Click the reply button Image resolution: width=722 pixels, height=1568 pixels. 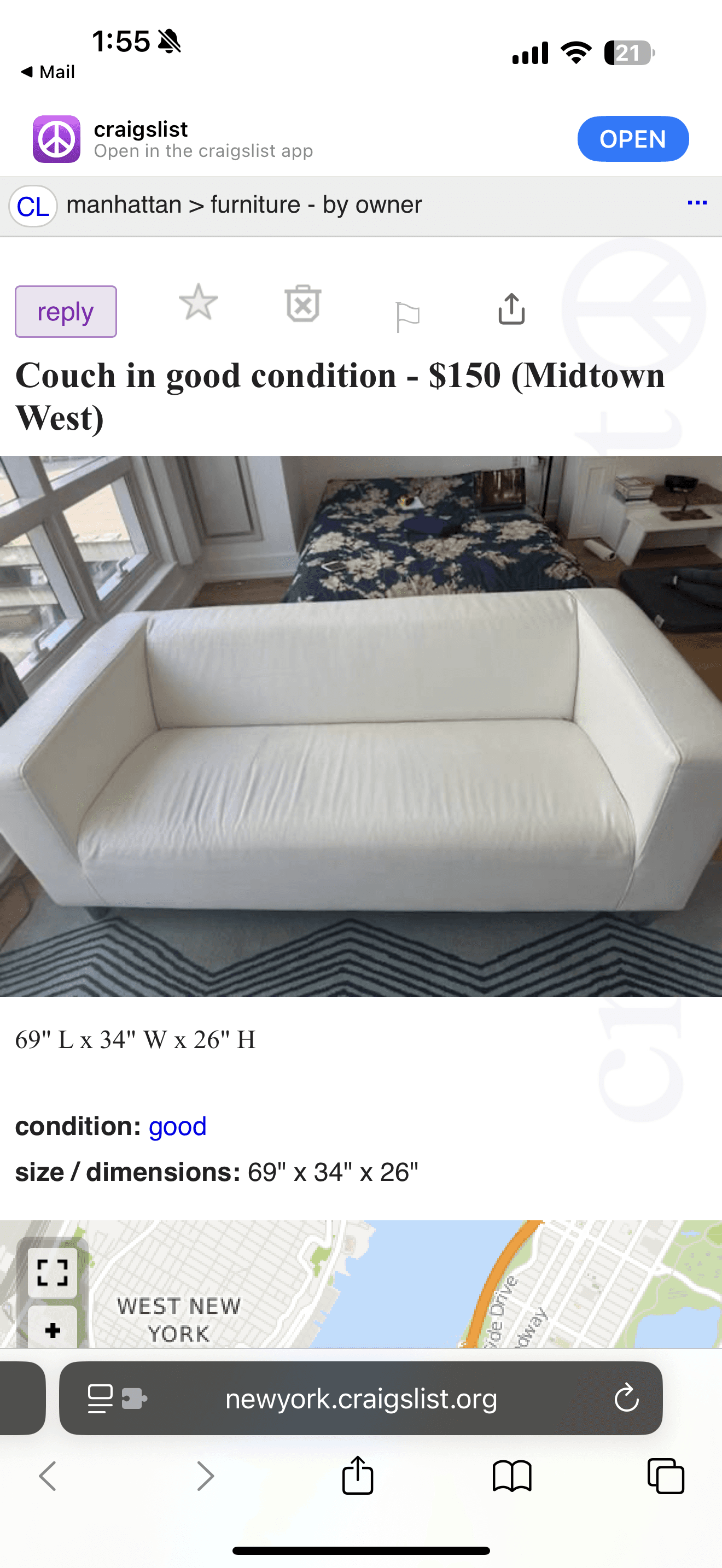65,311
